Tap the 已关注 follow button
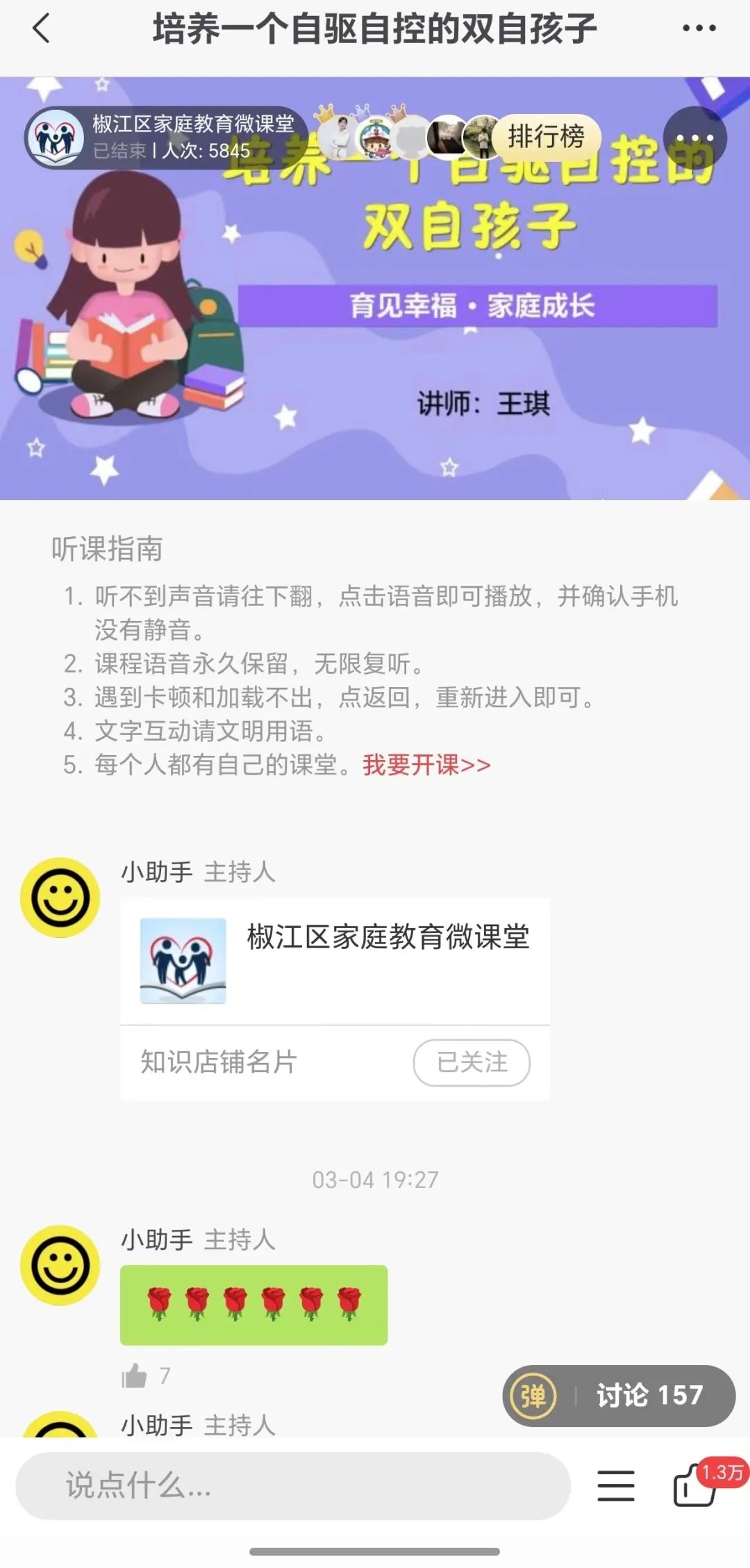 pos(472,1062)
